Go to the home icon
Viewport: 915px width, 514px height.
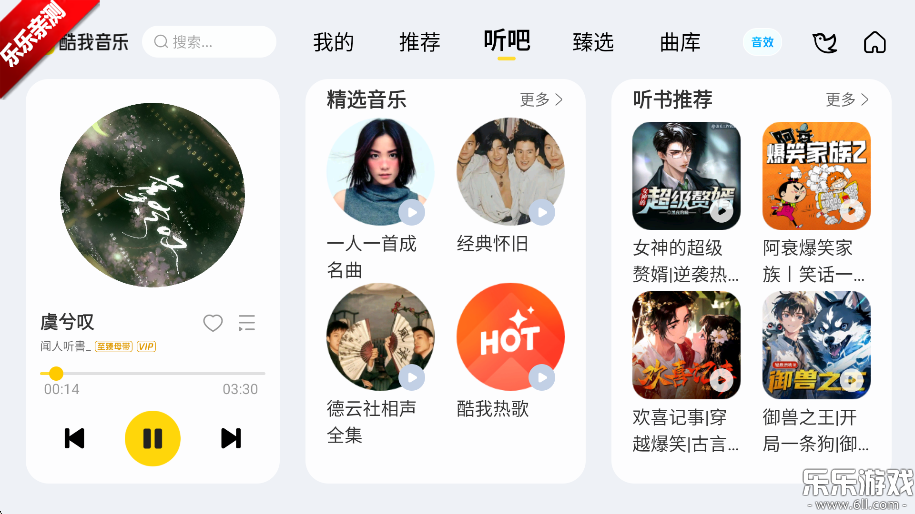875,42
